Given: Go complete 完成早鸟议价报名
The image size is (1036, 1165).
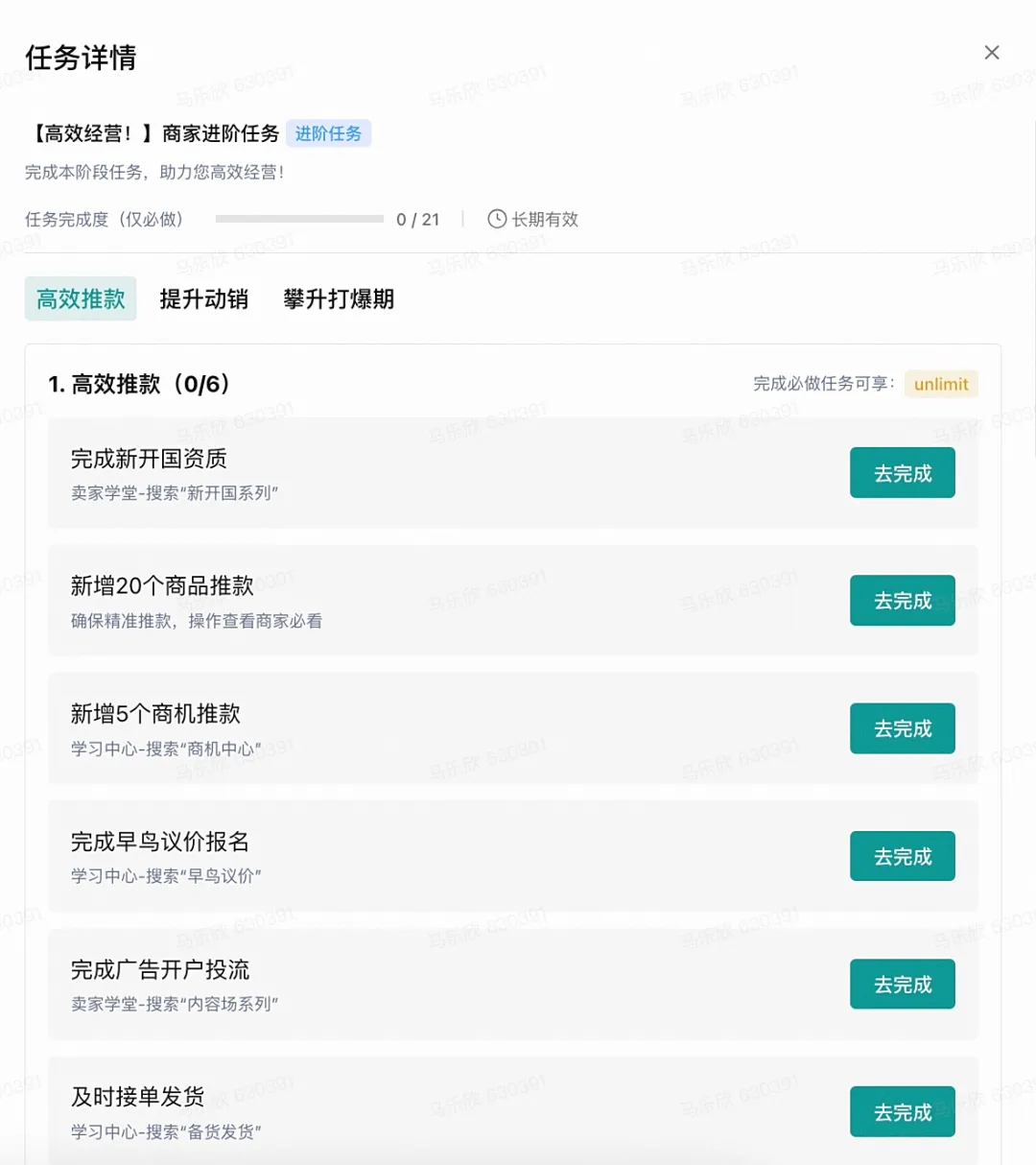Looking at the screenshot, I should click(x=902, y=856).
